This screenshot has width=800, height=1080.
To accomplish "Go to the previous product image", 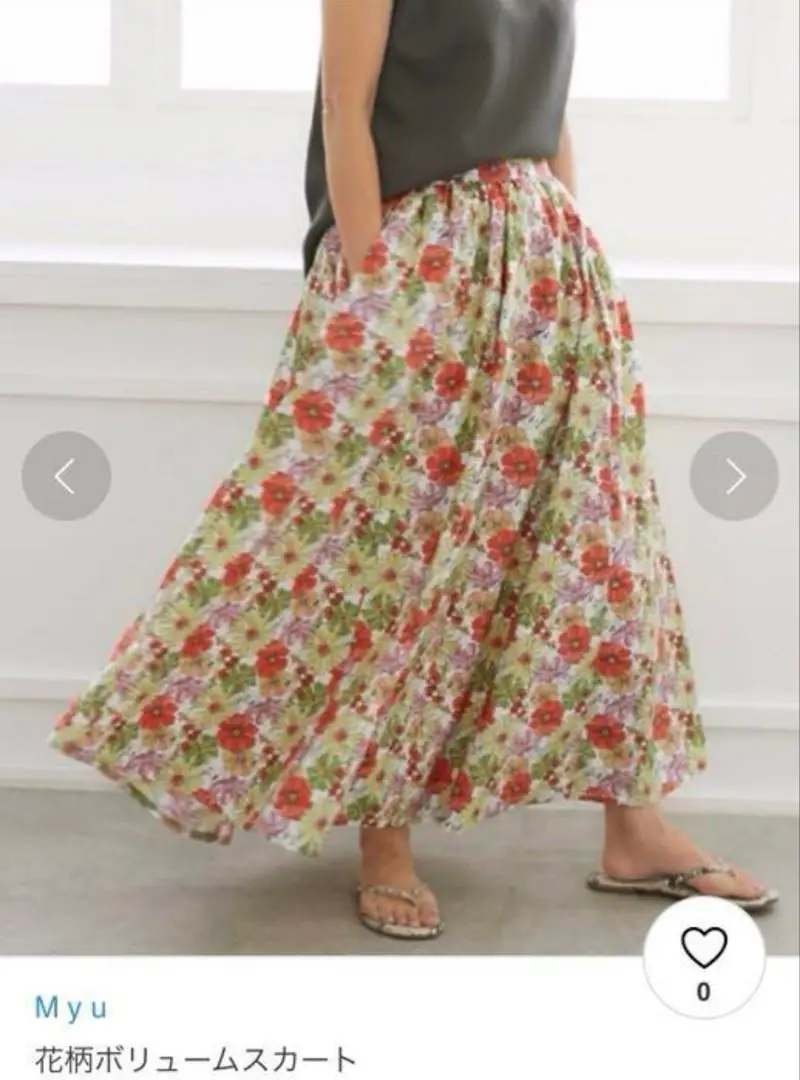I will [66, 476].
